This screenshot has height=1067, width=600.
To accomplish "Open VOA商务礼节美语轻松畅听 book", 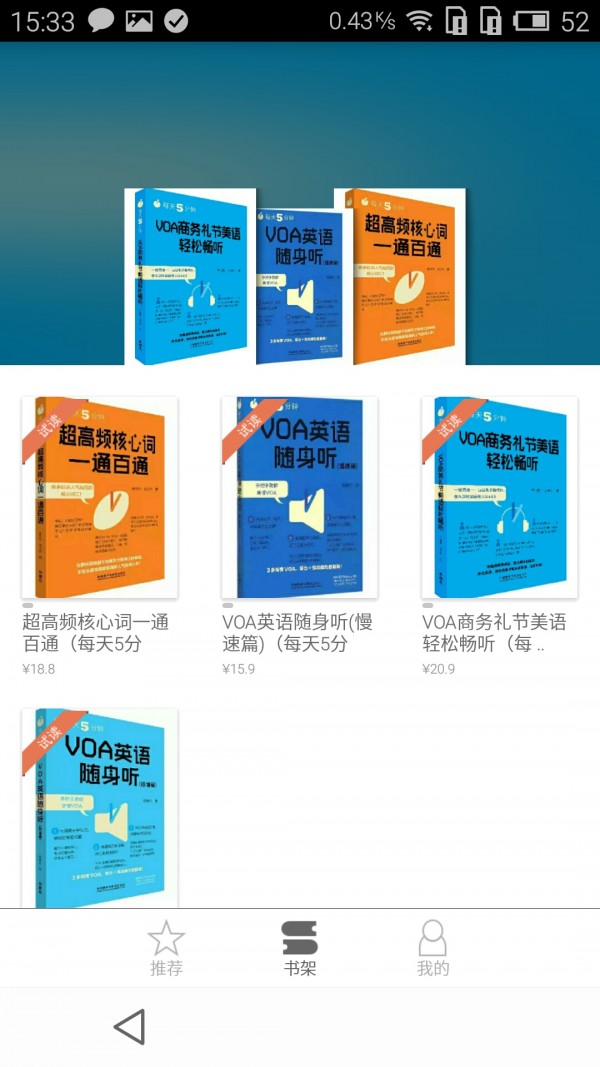I will [499, 498].
